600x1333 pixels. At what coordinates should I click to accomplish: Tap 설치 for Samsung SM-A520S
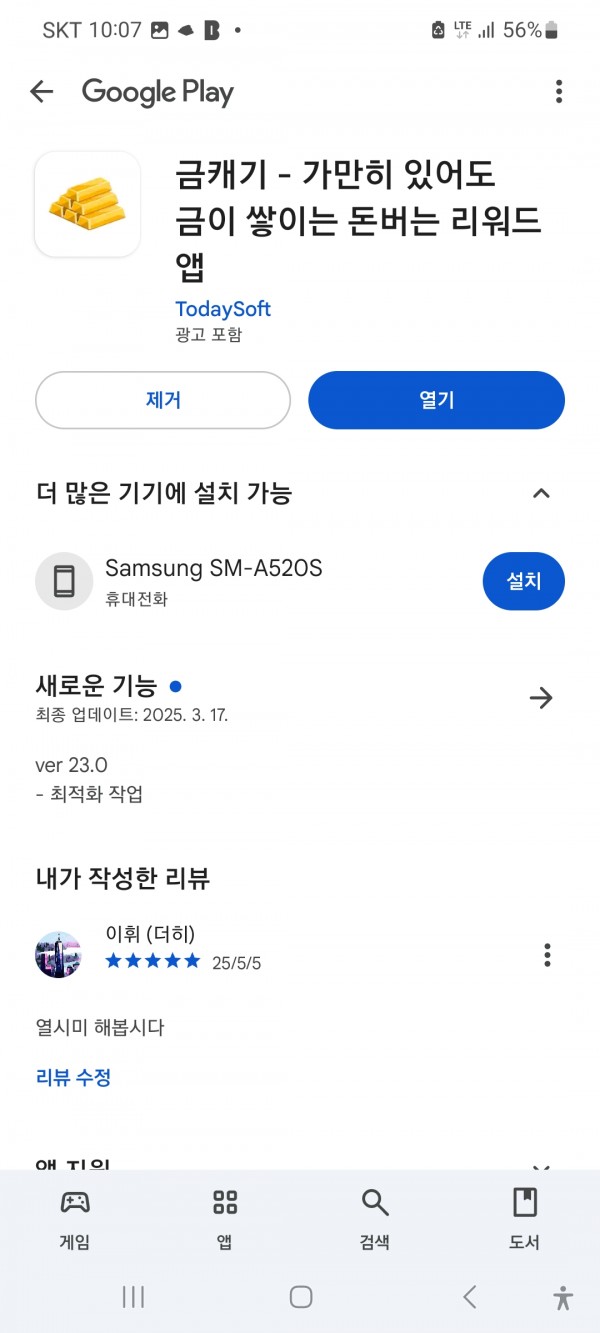[524, 581]
